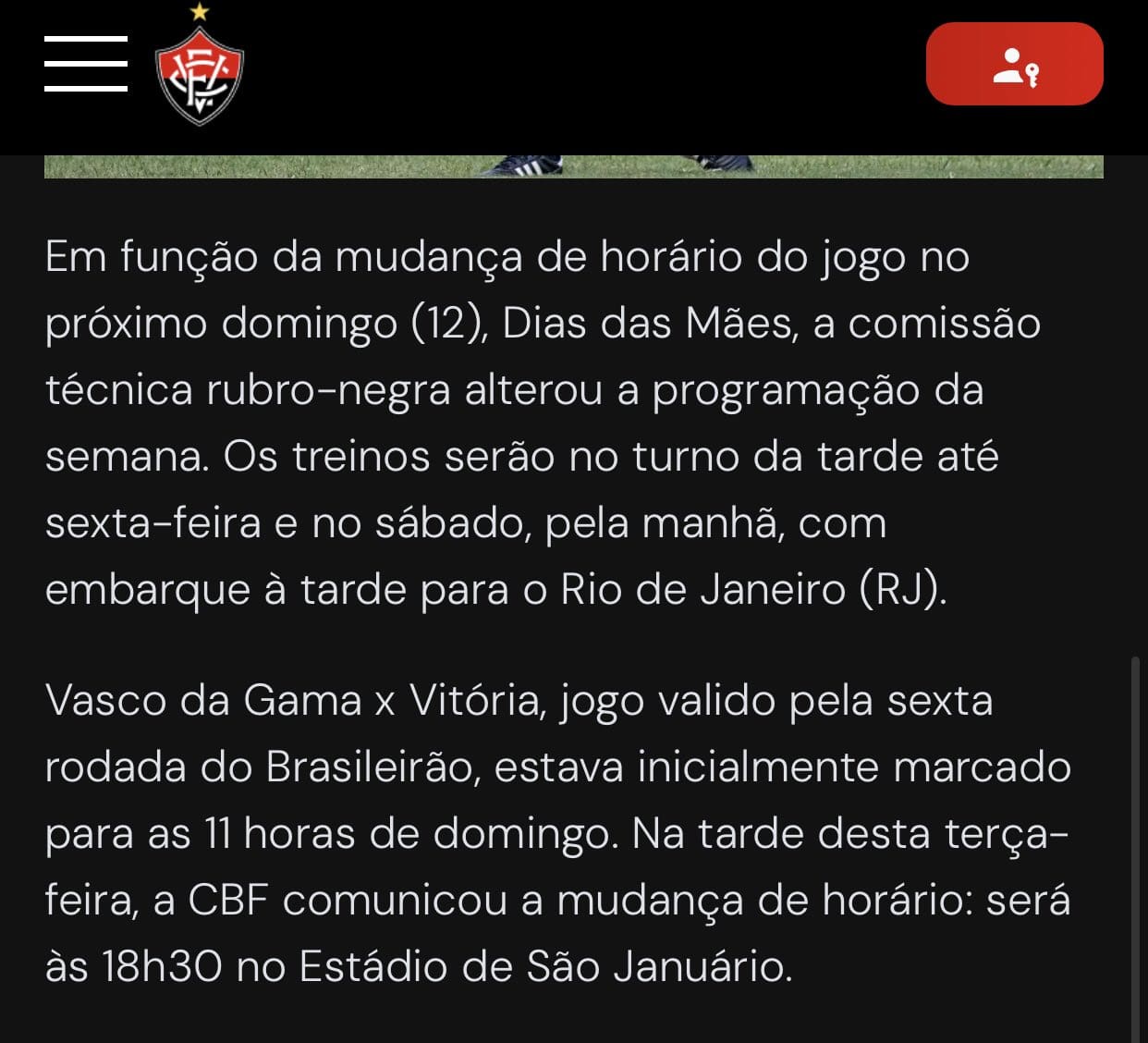Open the hamburger navigation menu
The image size is (1148, 1043).
[x=85, y=64]
